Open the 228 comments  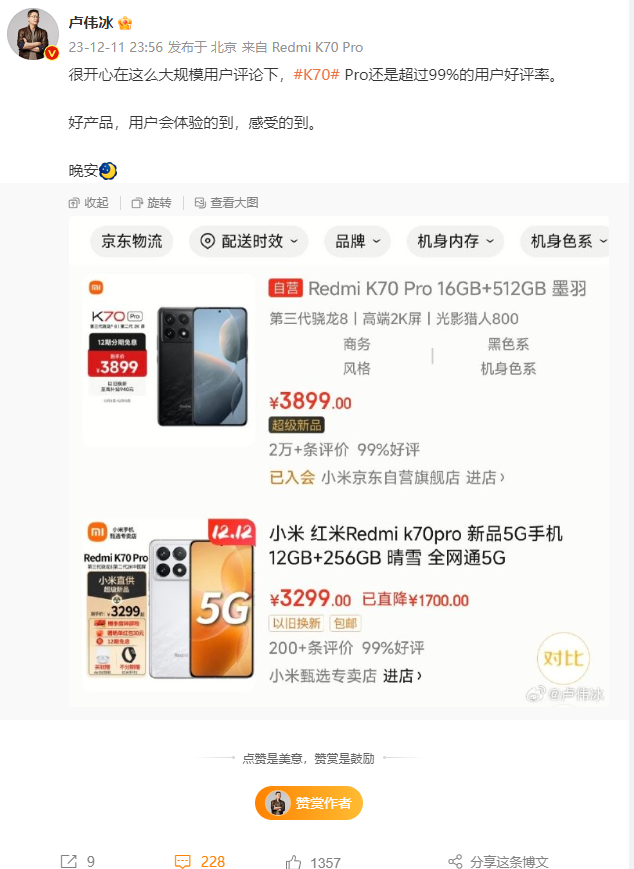200,861
